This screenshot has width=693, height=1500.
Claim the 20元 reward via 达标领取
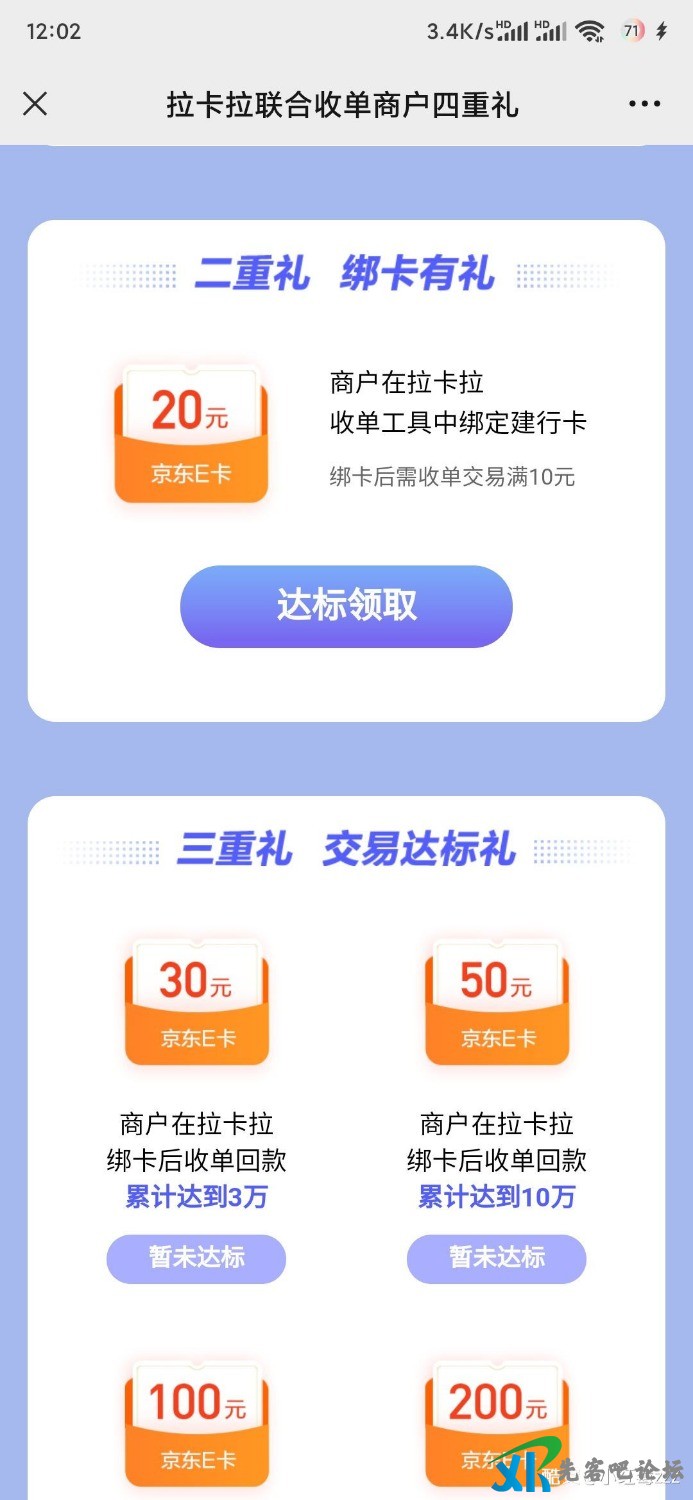pyautogui.click(x=346, y=606)
